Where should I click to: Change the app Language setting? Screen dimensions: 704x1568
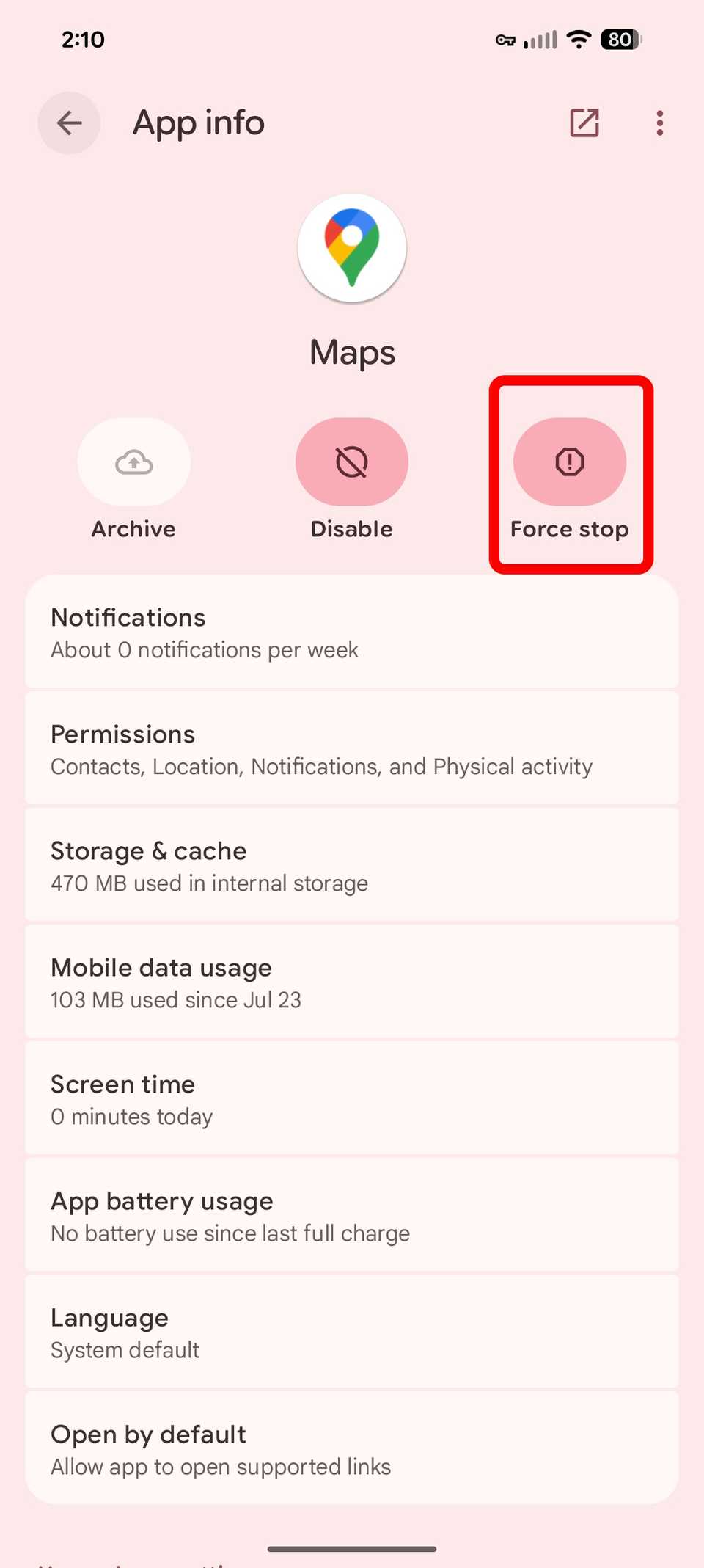coord(352,1332)
